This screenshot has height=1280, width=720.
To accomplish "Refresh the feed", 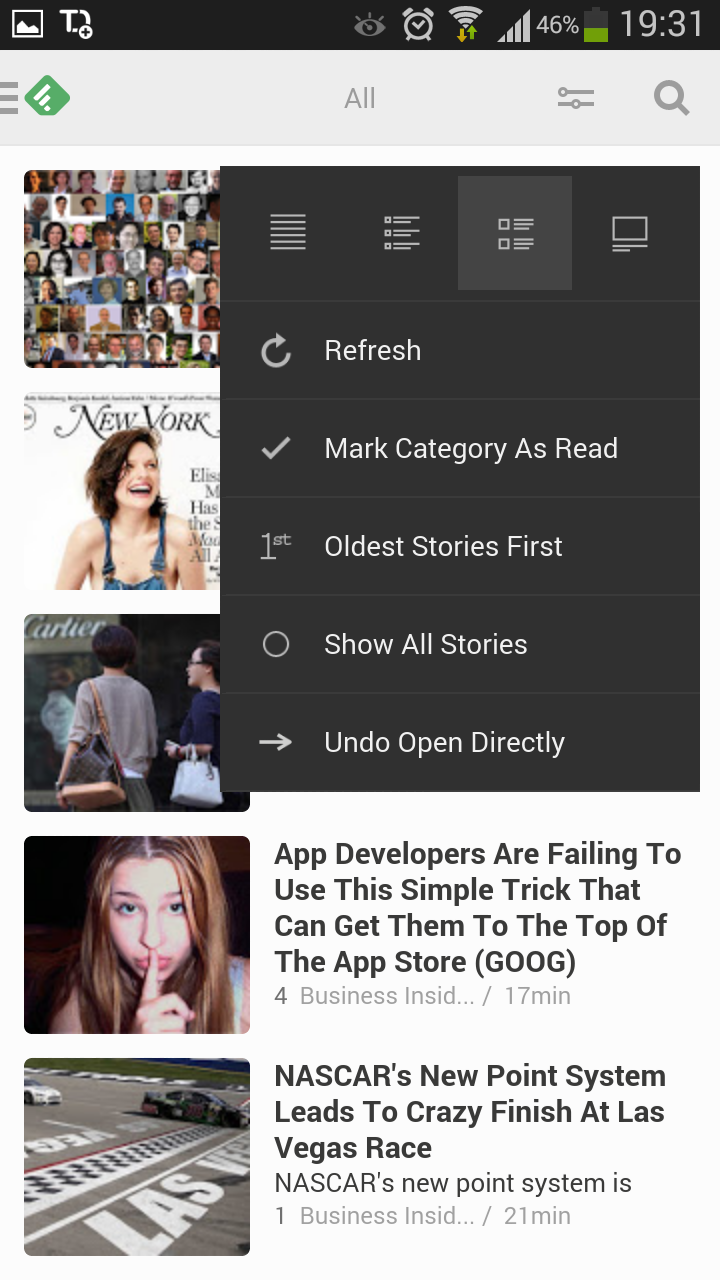I will point(460,351).
